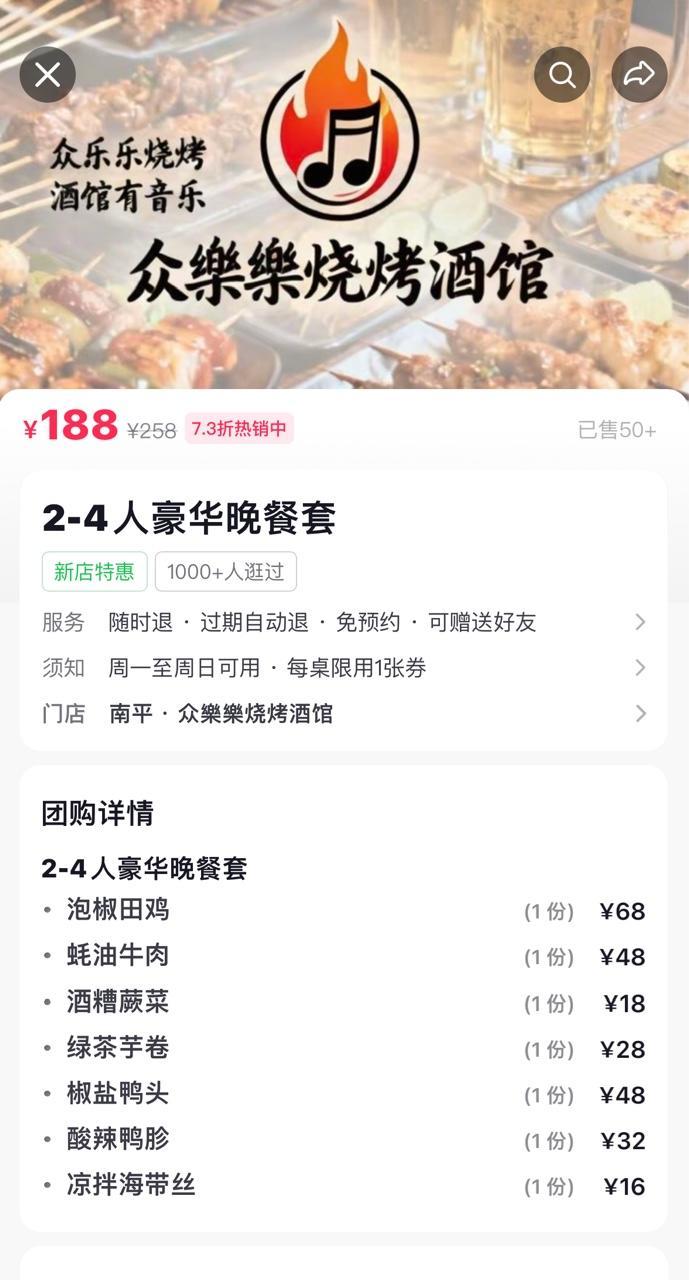Share this barbecue deal

point(639,75)
